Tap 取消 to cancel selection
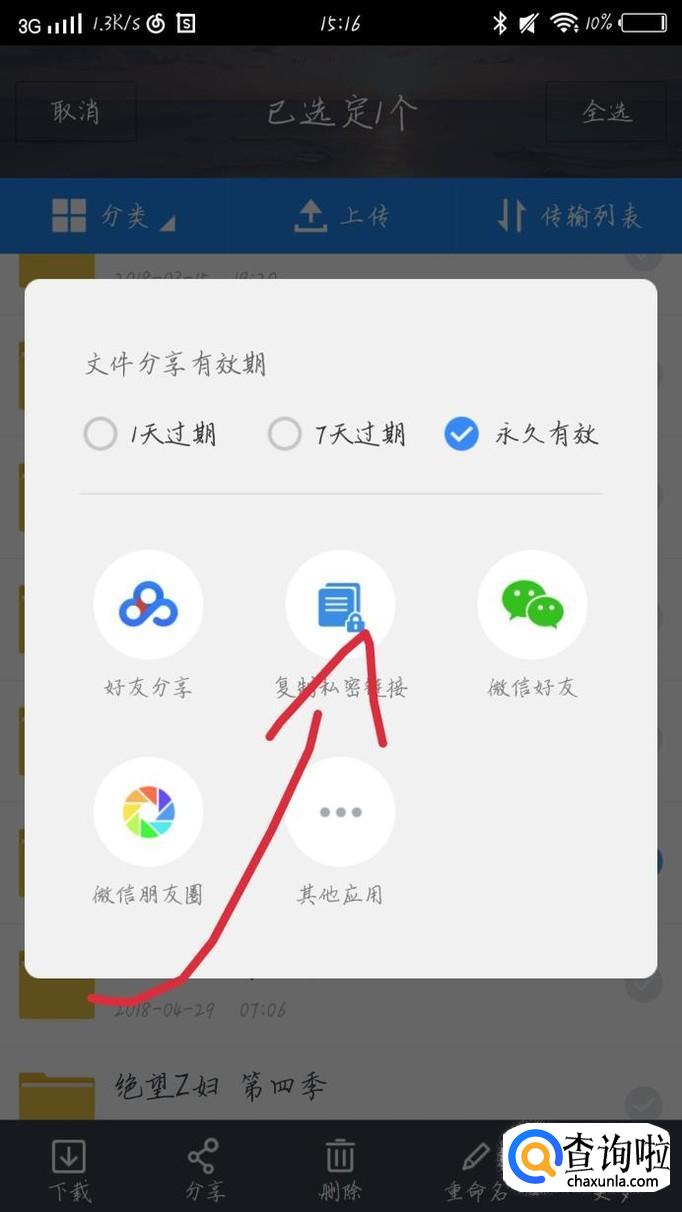Viewport: 682px width, 1212px height. 76,111
